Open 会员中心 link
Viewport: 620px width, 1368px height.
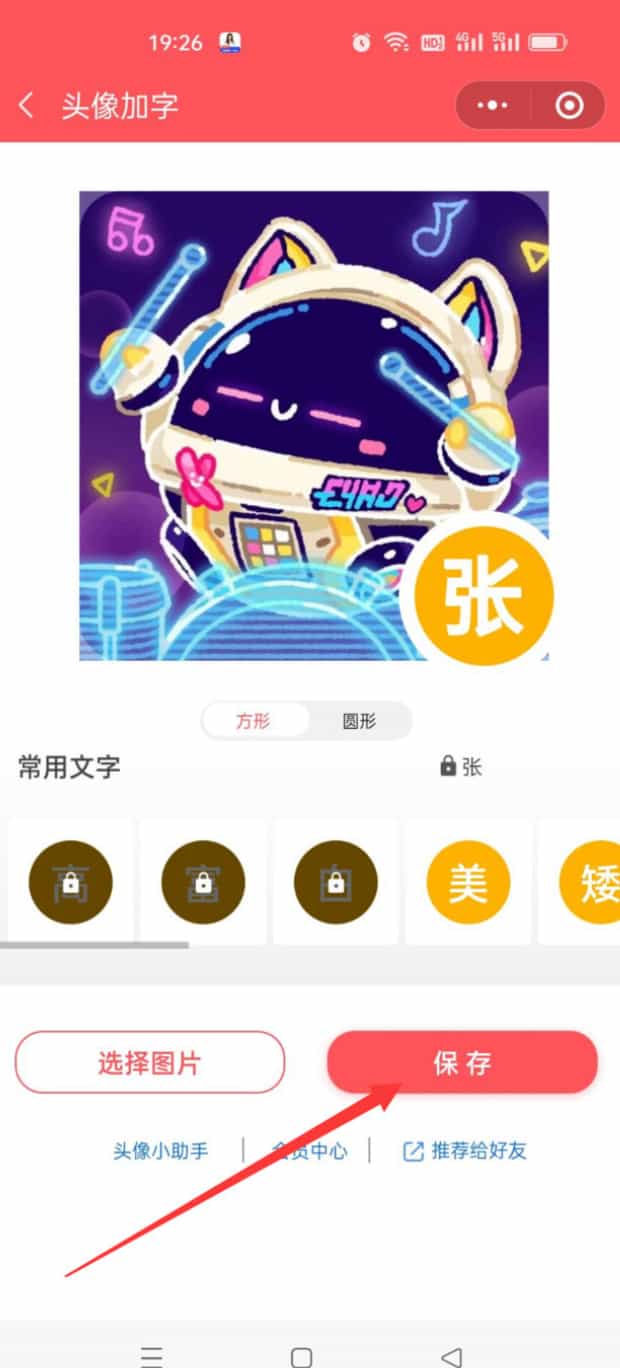pyautogui.click(x=310, y=1151)
